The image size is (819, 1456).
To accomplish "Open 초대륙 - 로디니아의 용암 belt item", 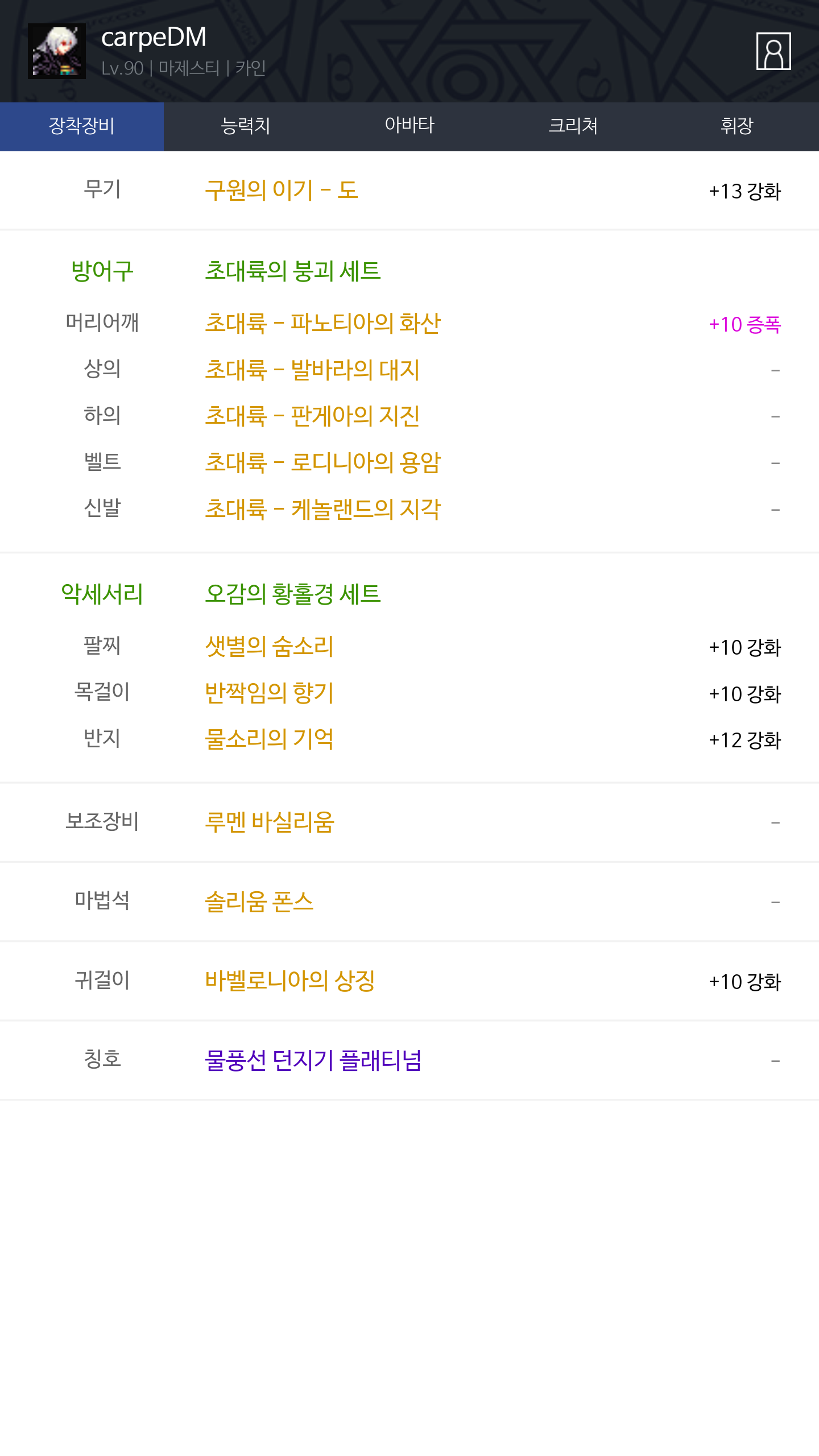I will click(x=322, y=462).
